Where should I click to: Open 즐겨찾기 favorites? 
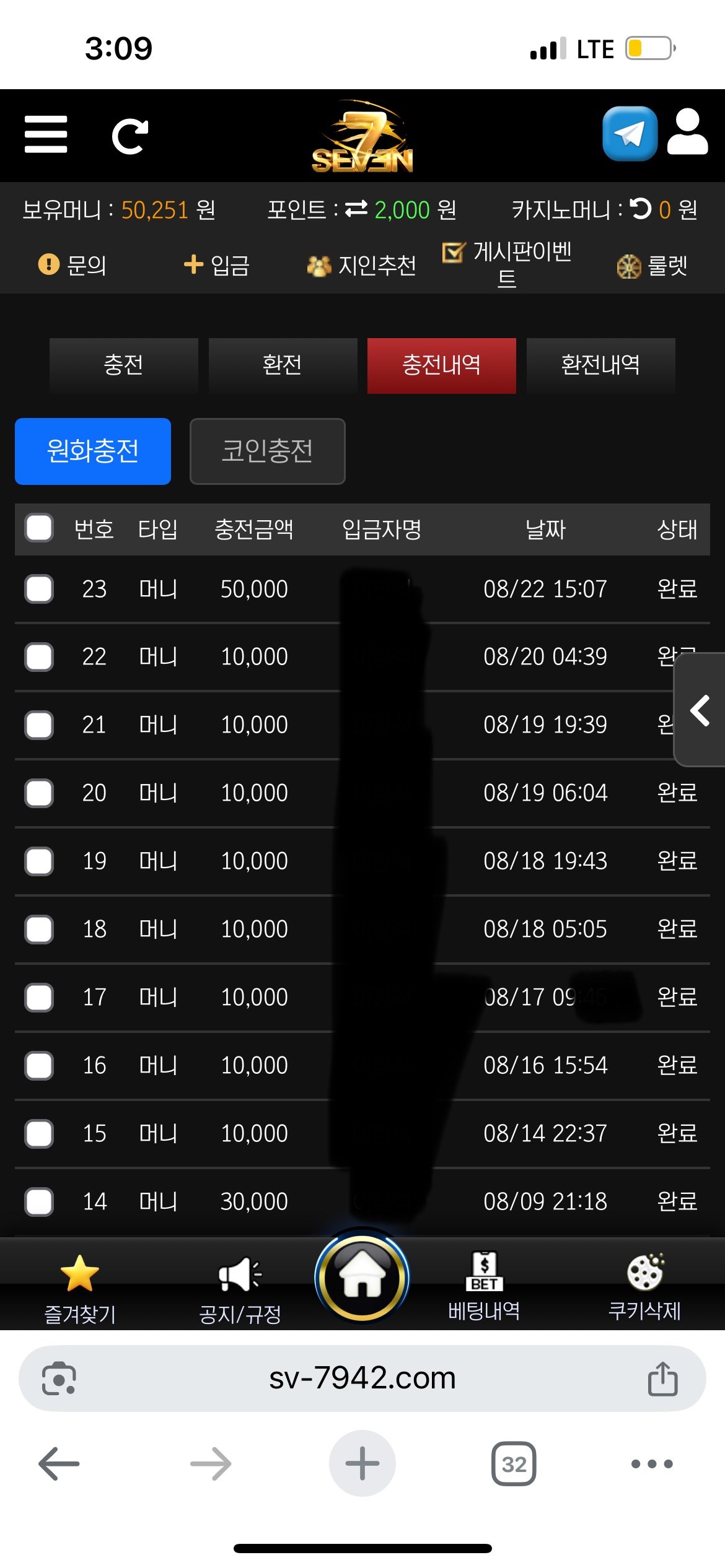pos(80,1288)
